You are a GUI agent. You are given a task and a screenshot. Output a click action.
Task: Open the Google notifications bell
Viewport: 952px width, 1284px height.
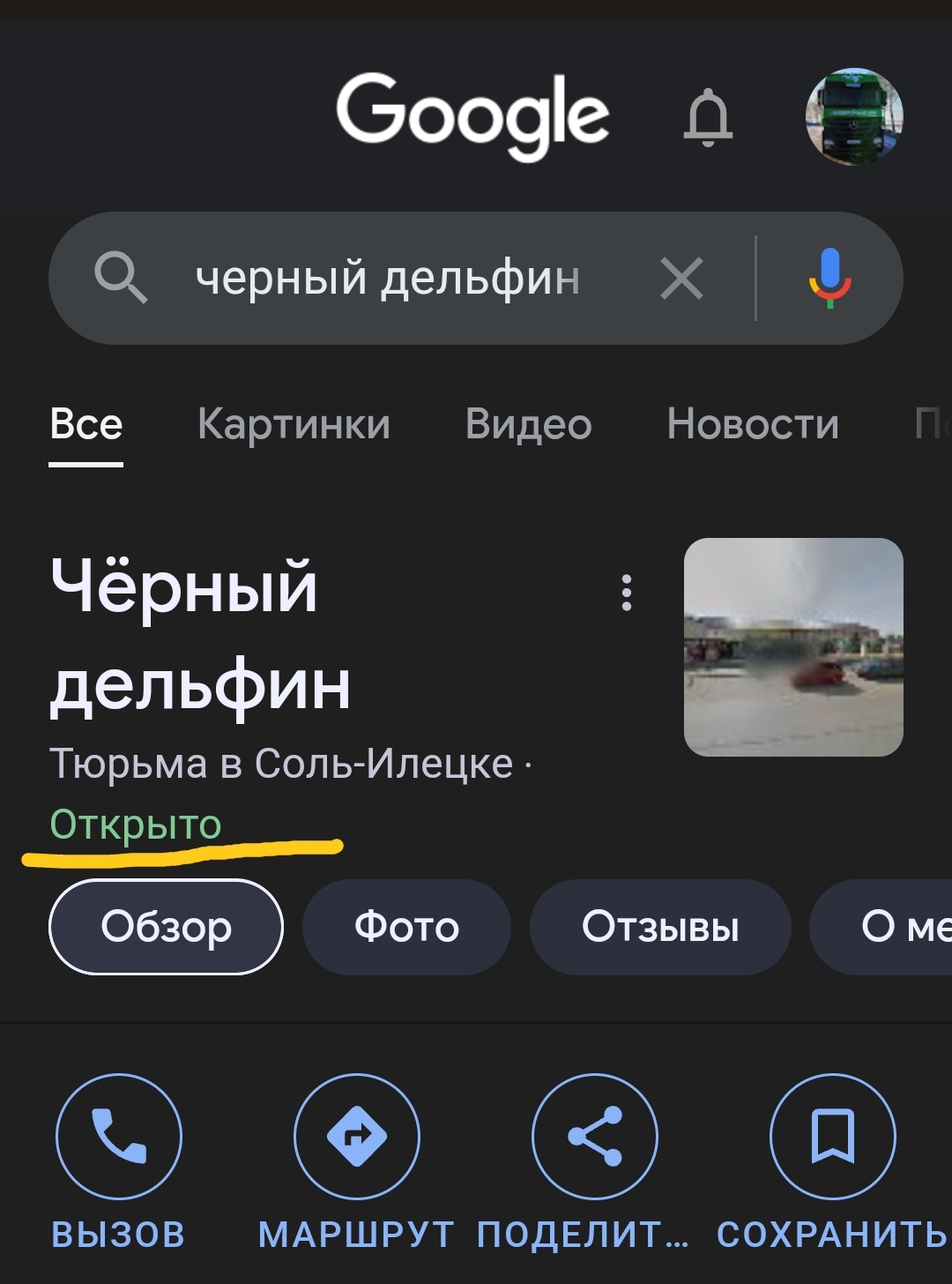[708, 118]
